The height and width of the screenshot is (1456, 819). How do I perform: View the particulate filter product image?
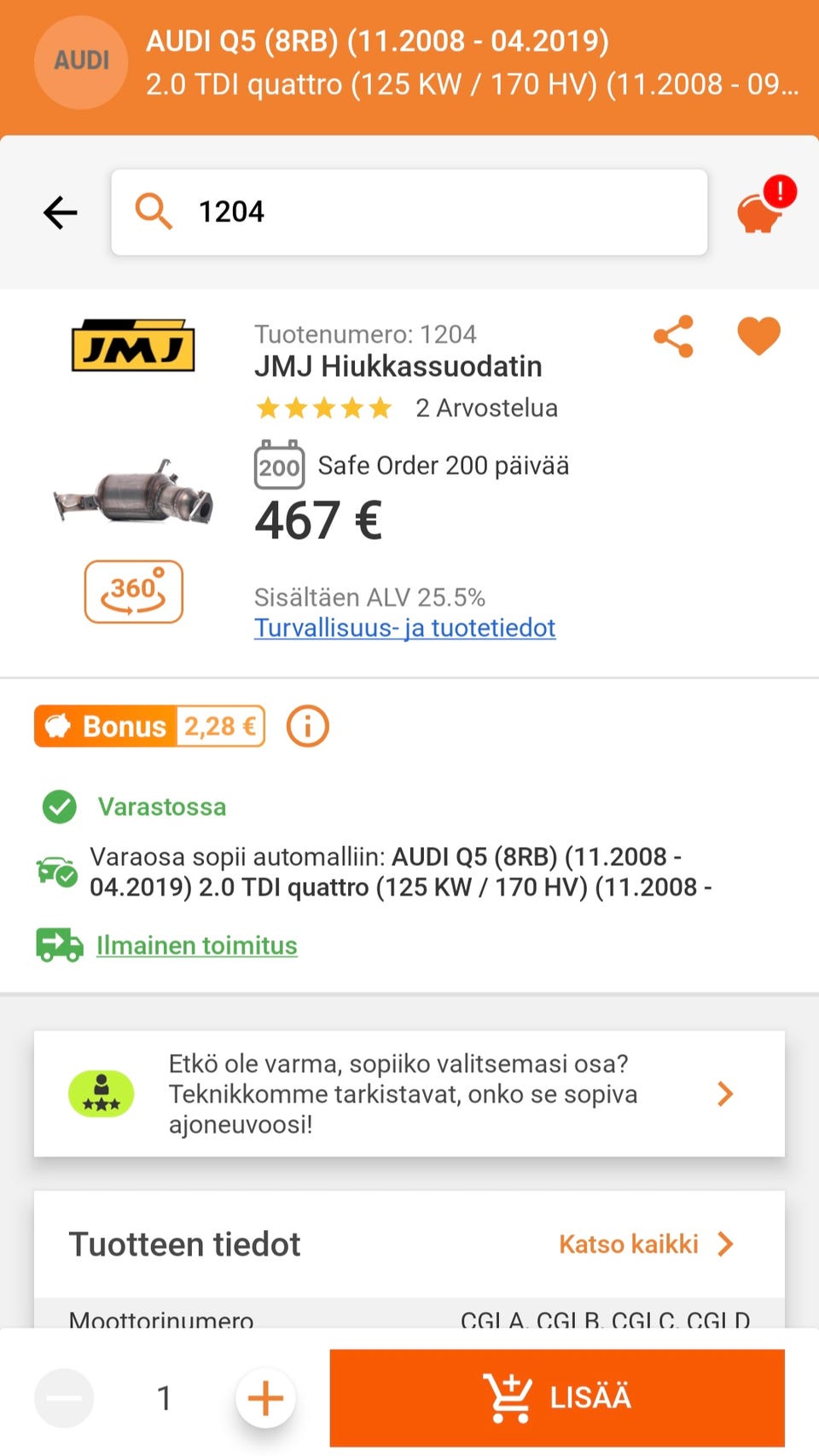click(x=134, y=494)
